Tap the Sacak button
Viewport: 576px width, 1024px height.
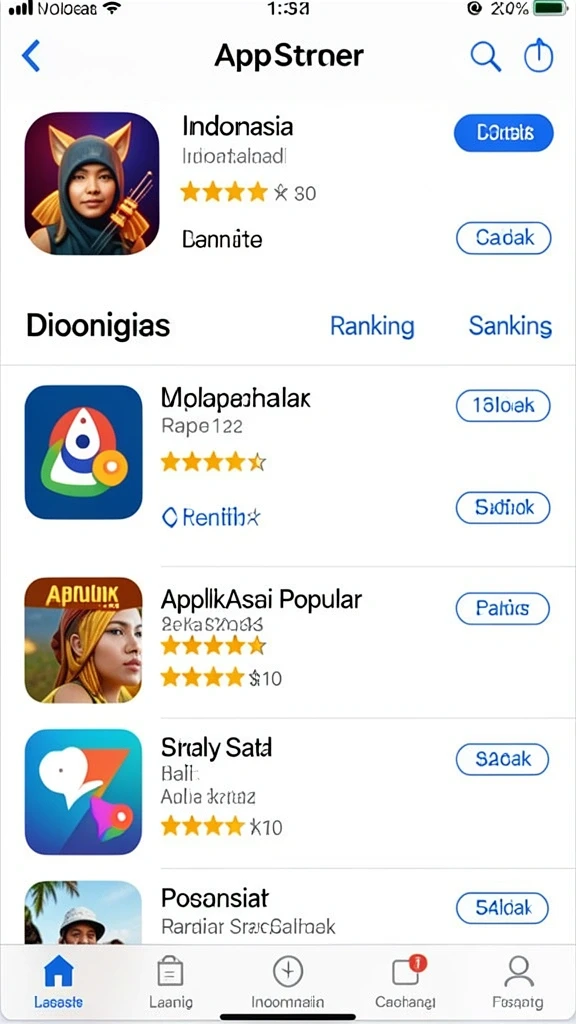tap(503, 759)
